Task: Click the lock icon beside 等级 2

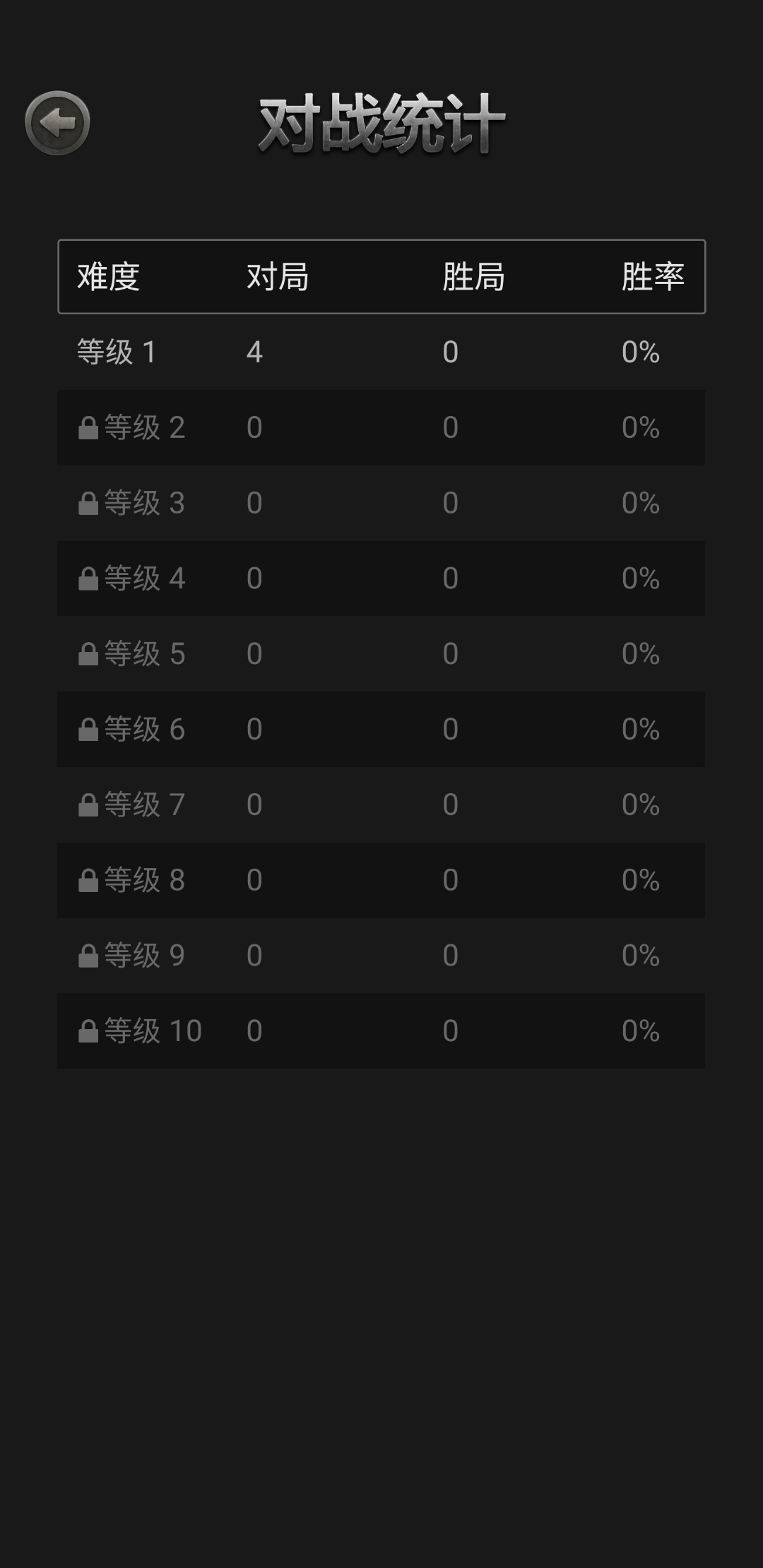Action: pos(88,427)
